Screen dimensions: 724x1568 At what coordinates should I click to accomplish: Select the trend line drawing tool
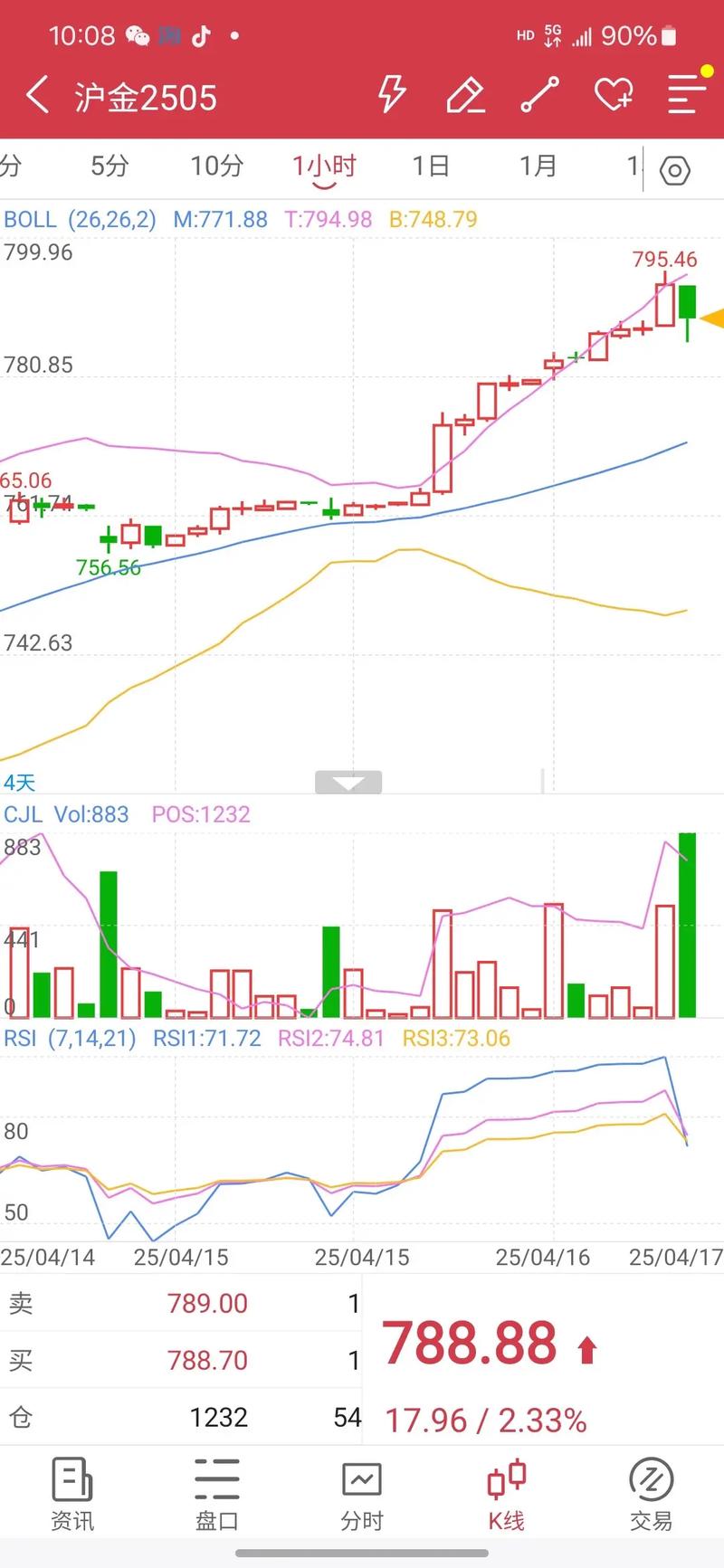coord(540,95)
